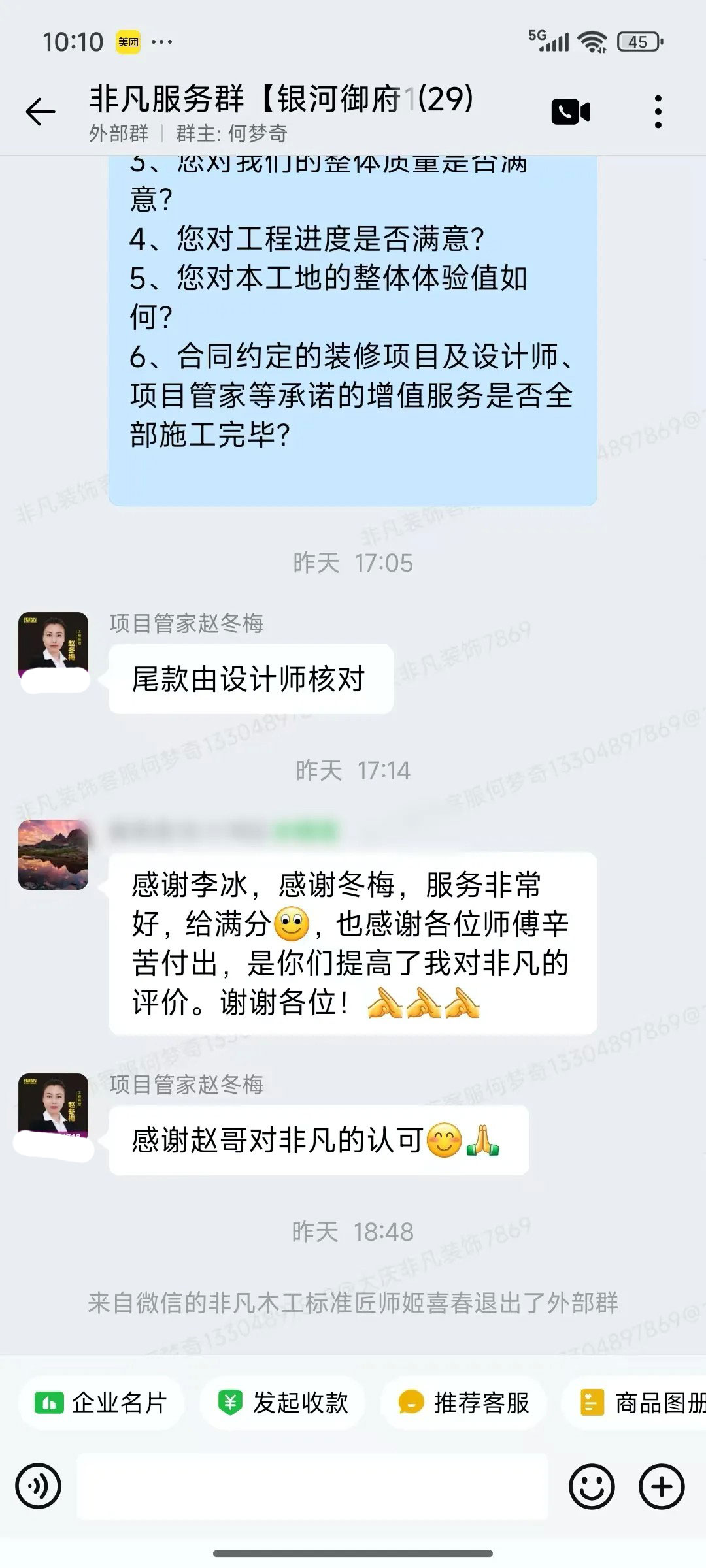Tap 发起收款 to request payment
706x1568 pixels.
click(x=283, y=1403)
